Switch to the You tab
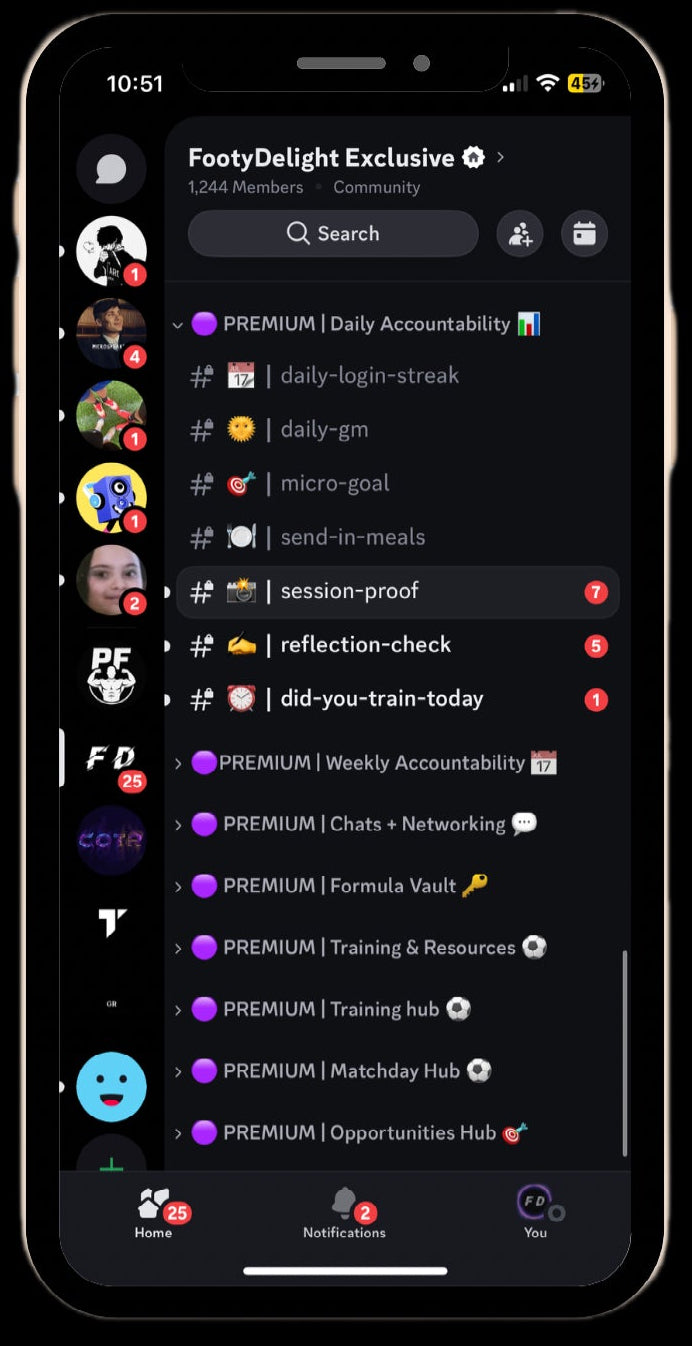The height and width of the screenshot is (1346, 692). [x=536, y=1213]
